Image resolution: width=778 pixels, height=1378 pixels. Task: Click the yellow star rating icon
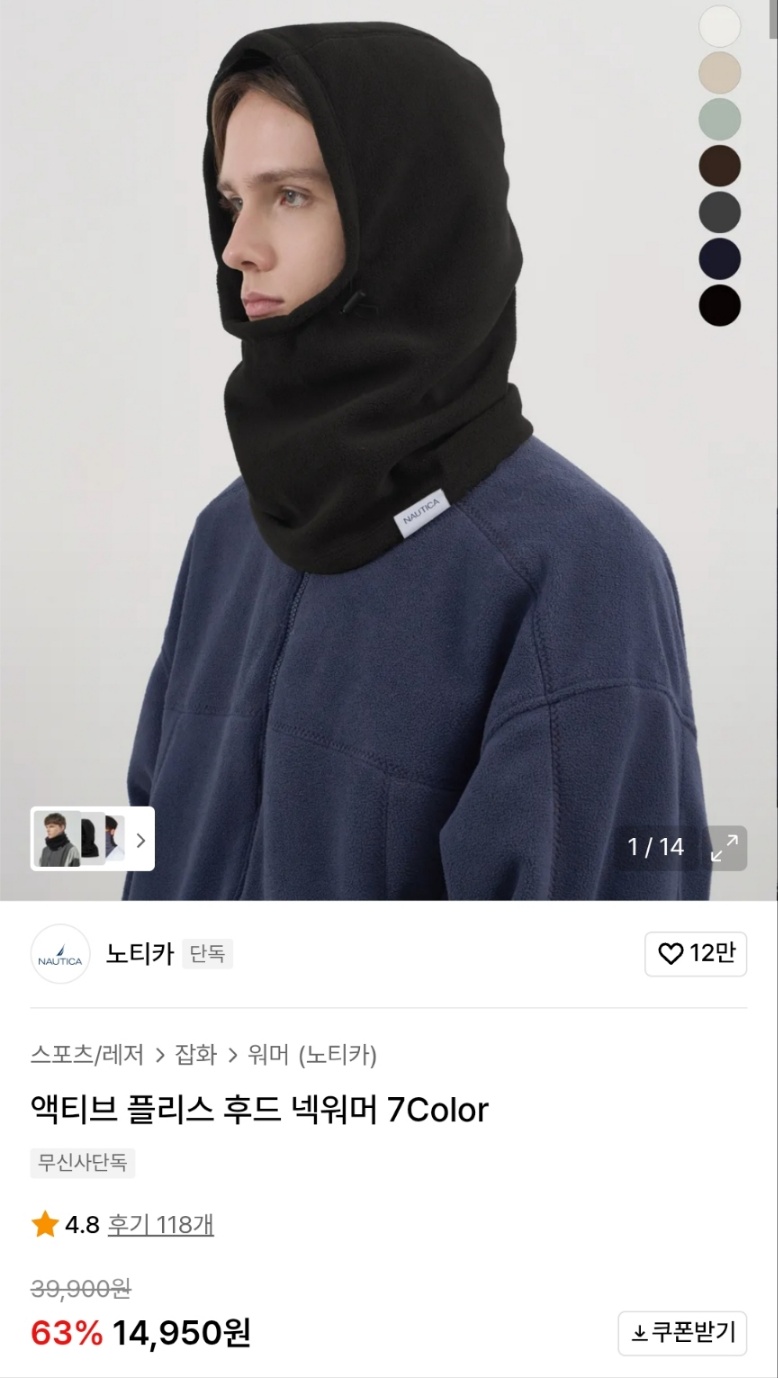[x=44, y=1224]
